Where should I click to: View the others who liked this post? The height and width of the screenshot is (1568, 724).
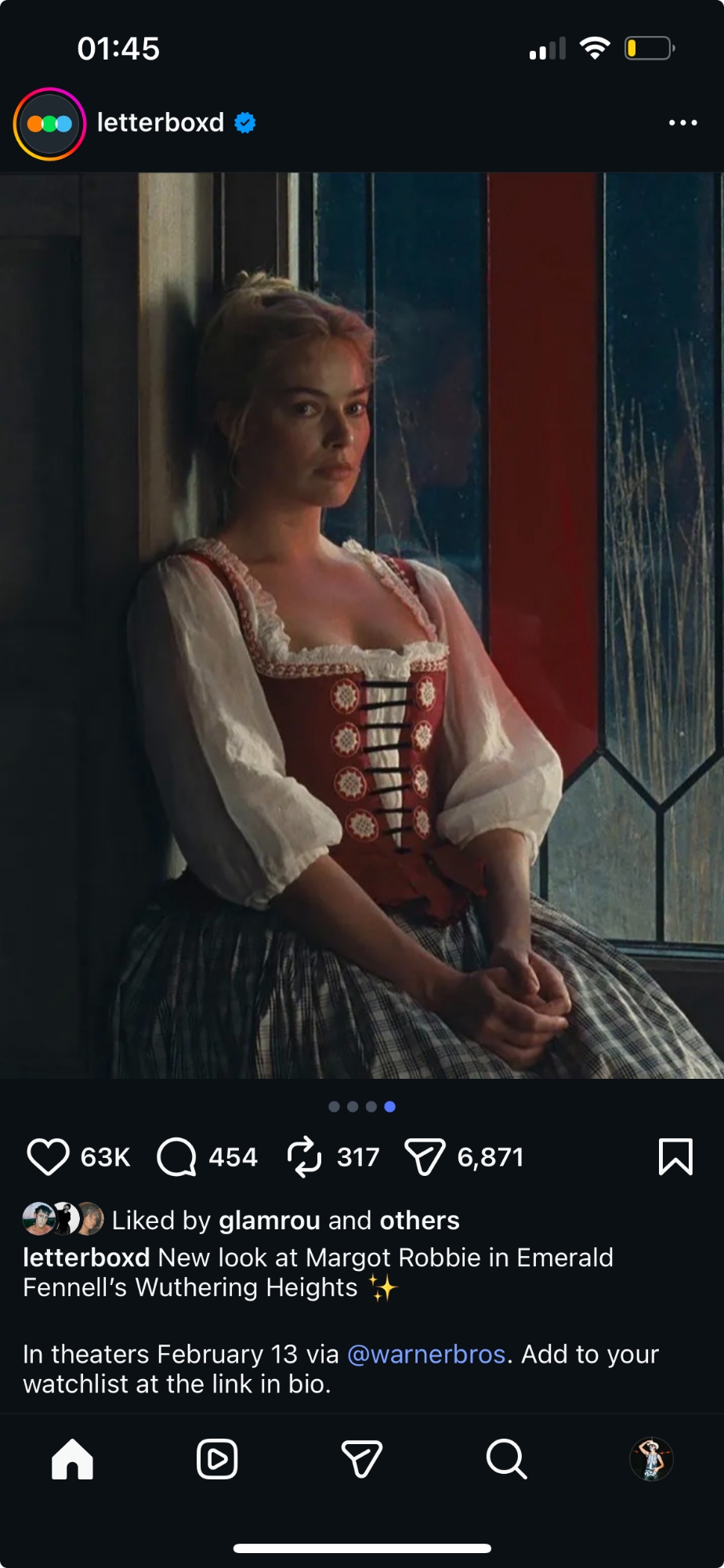[419, 1221]
